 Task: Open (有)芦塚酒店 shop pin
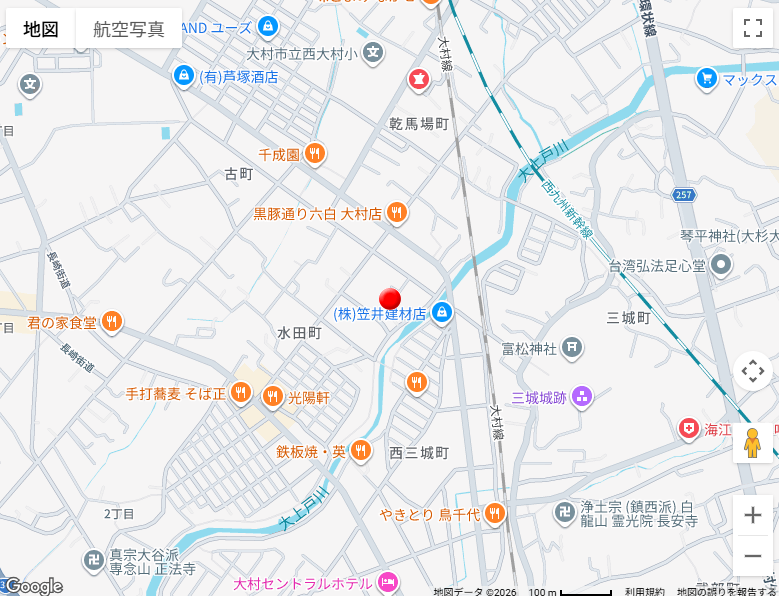coord(183,75)
